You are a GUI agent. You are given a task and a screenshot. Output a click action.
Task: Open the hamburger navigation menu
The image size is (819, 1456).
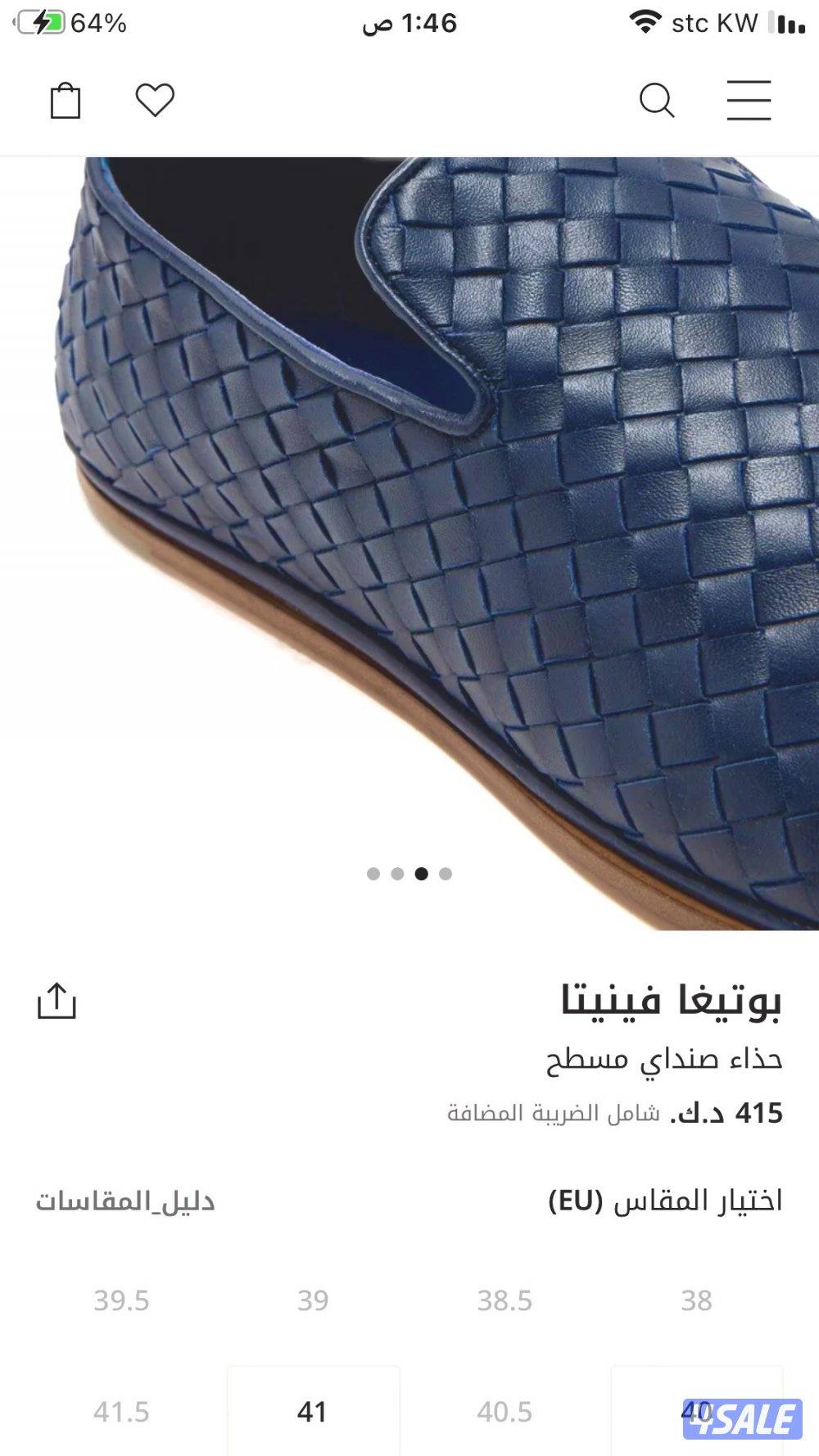pyautogui.click(x=749, y=98)
